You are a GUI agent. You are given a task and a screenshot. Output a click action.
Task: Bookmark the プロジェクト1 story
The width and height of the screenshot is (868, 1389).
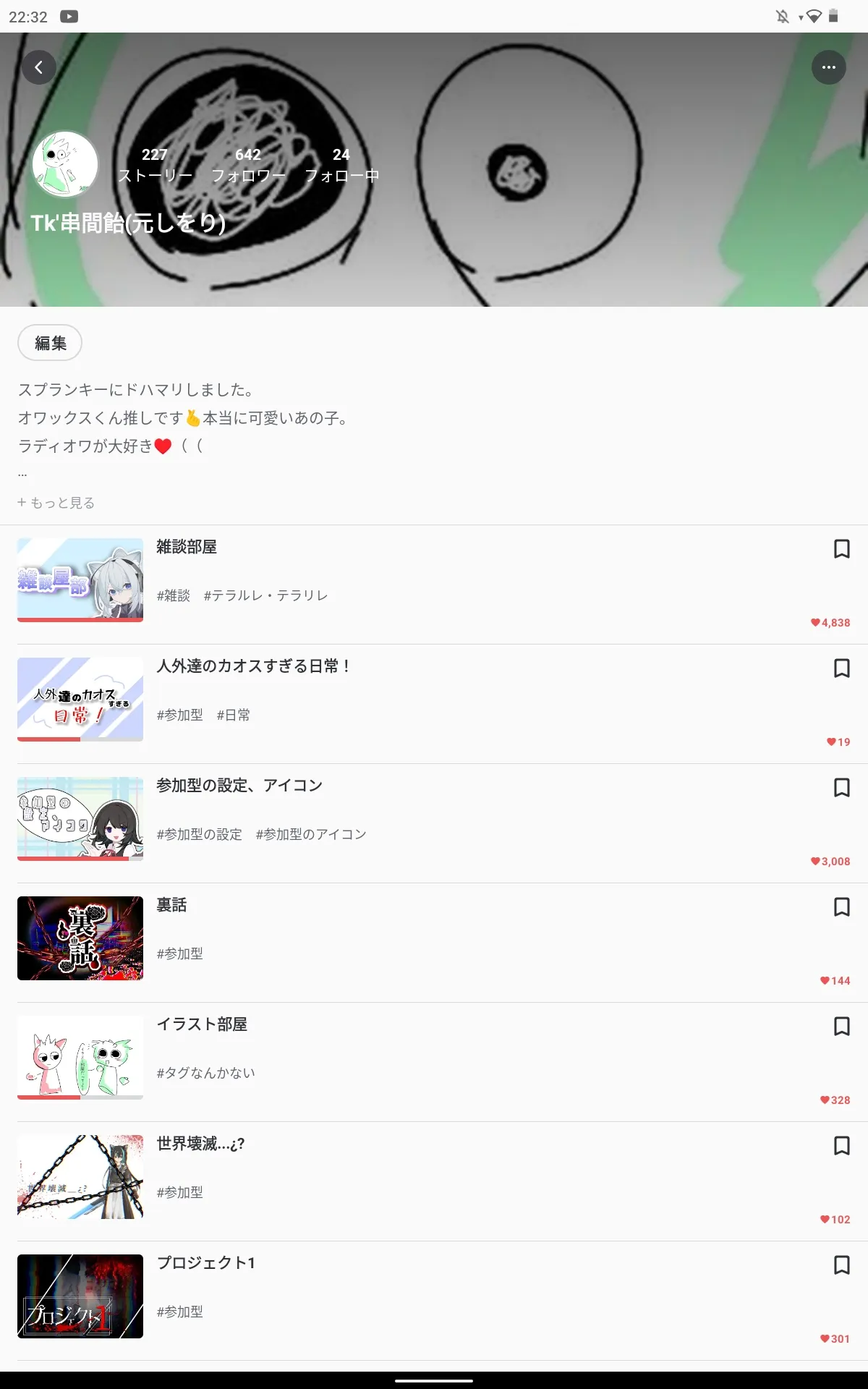click(x=841, y=1265)
